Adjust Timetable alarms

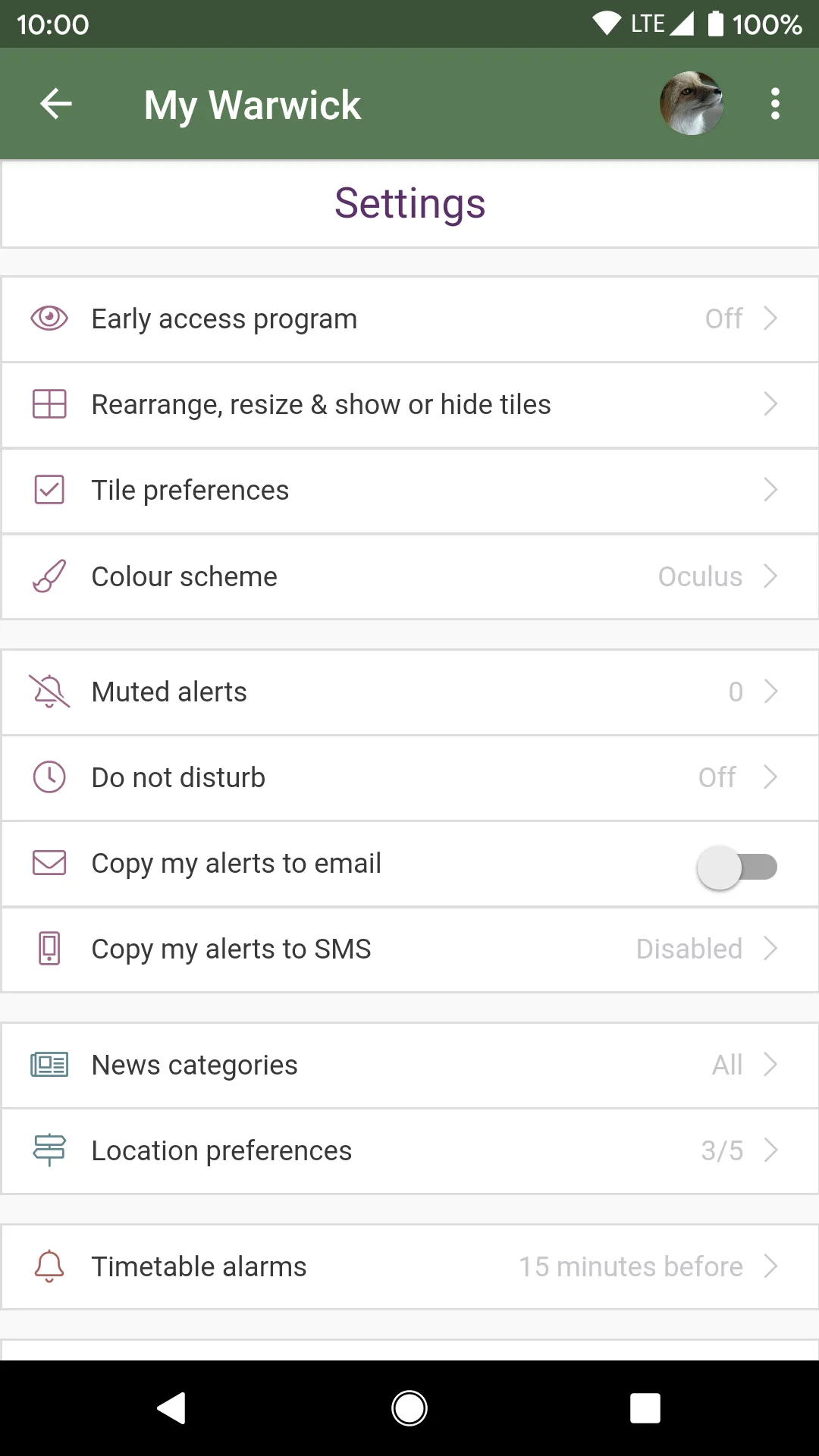point(409,1266)
